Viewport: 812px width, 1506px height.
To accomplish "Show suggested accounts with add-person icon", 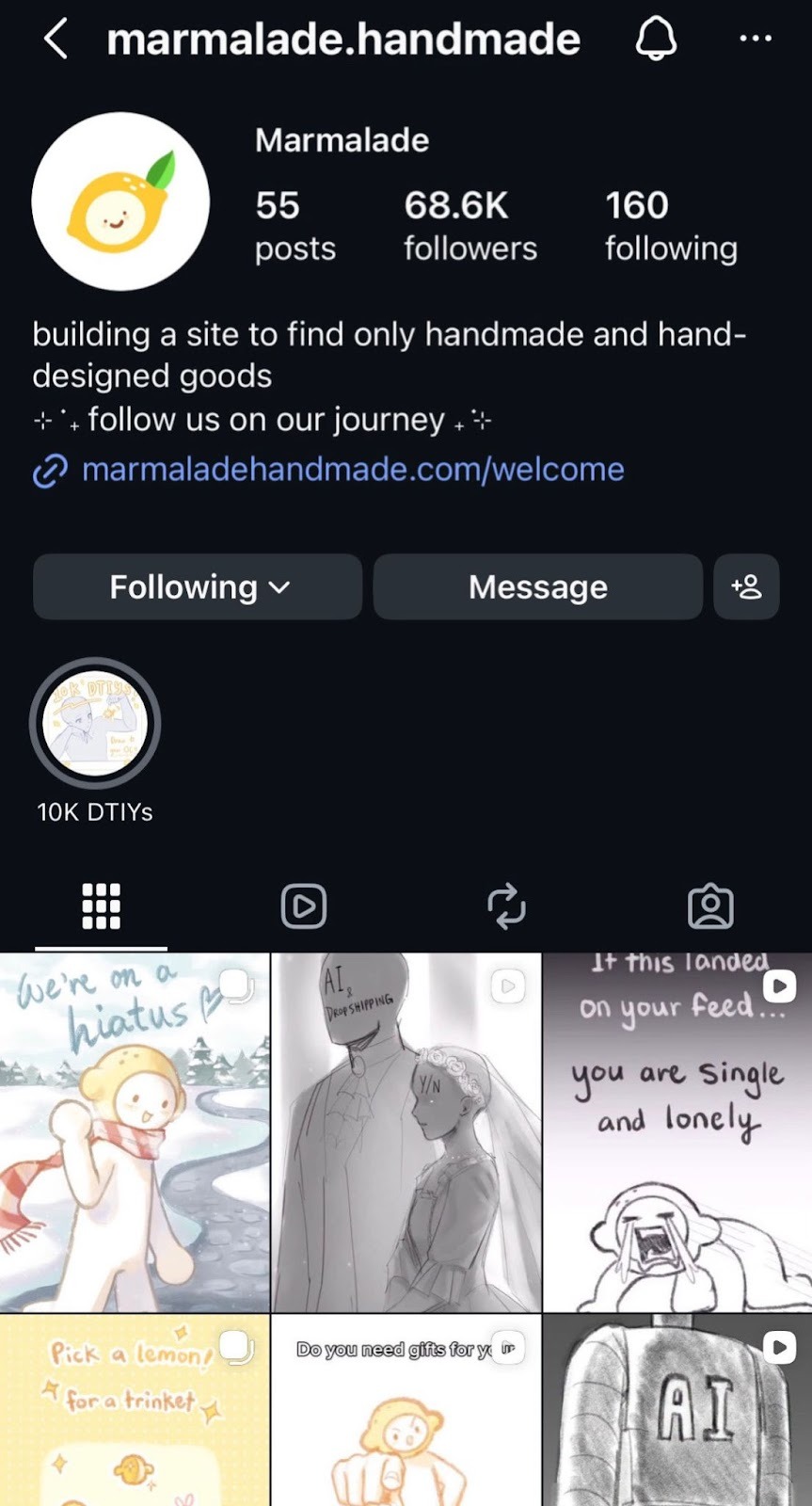I will tap(746, 586).
